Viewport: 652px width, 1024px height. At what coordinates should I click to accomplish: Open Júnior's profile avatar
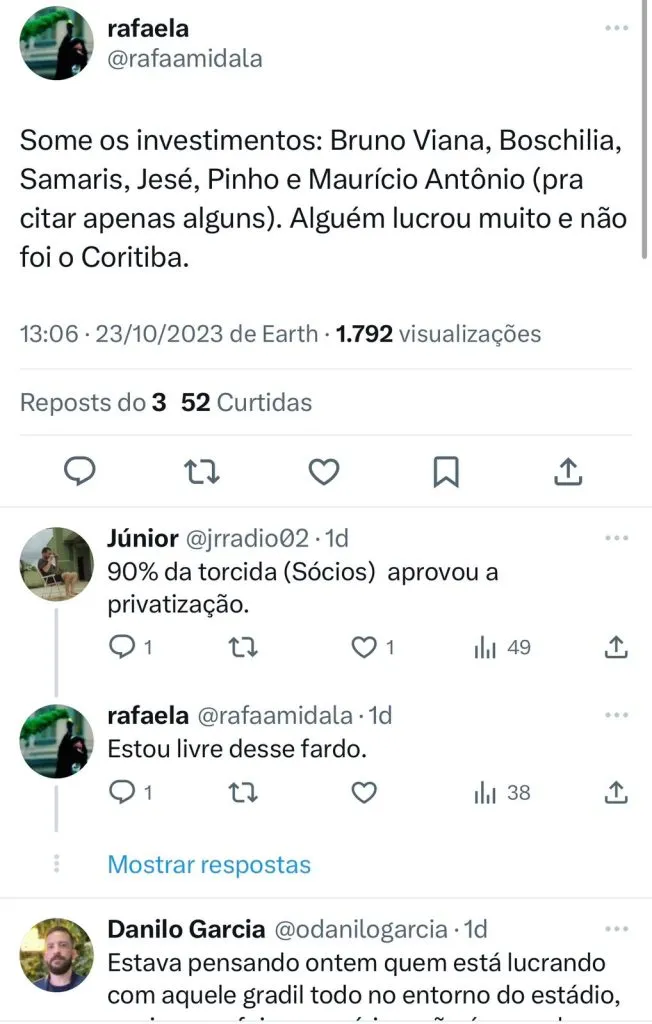pyautogui.click(x=57, y=563)
